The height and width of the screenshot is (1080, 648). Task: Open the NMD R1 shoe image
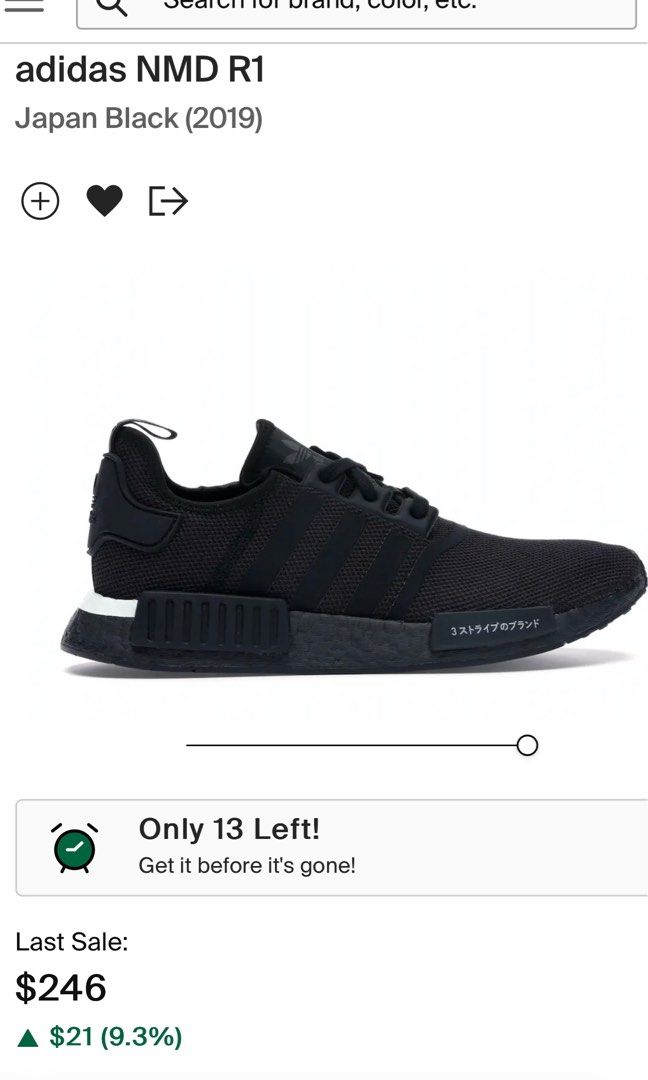[x=353, y=548]
